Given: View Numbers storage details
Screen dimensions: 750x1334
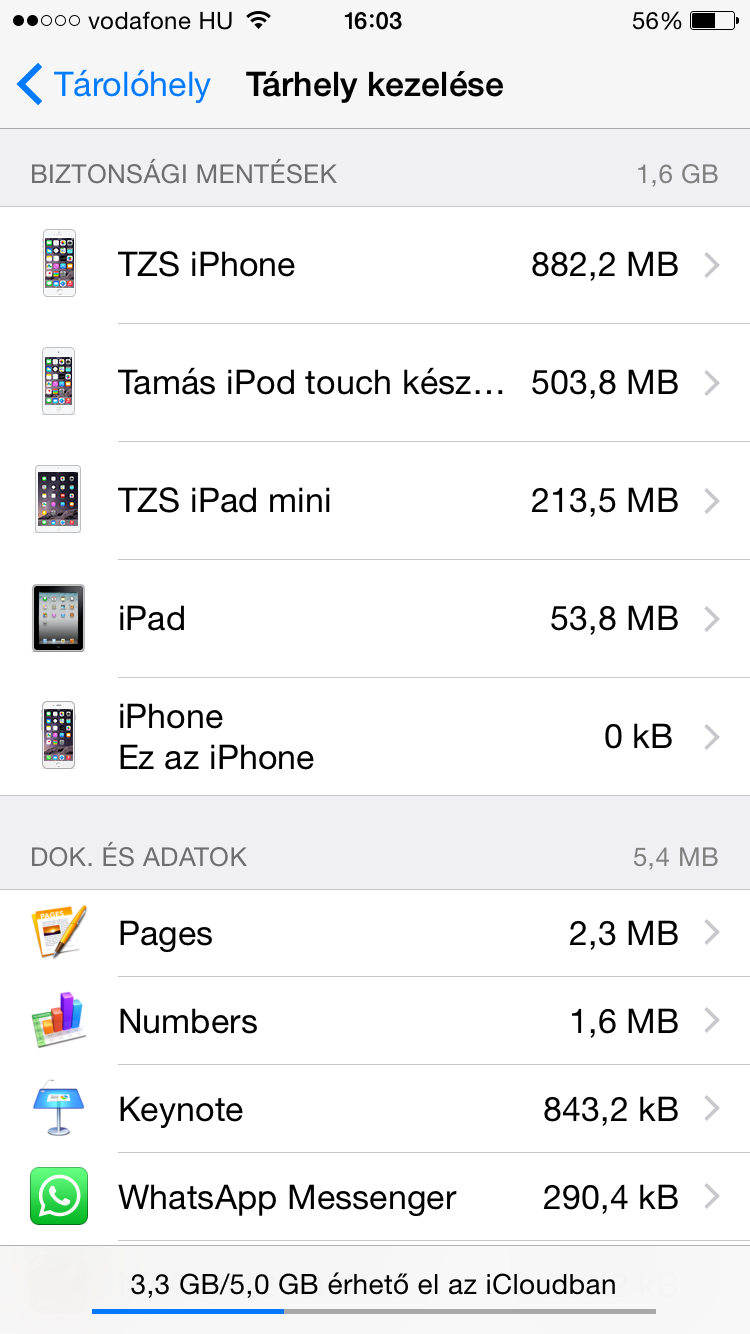Looking at the screenshot, I should 375,1021.
